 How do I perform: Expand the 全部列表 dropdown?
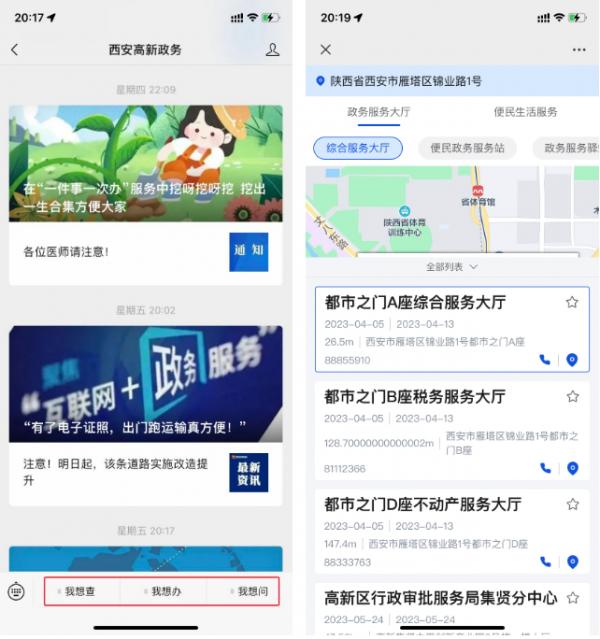(452, 267)
